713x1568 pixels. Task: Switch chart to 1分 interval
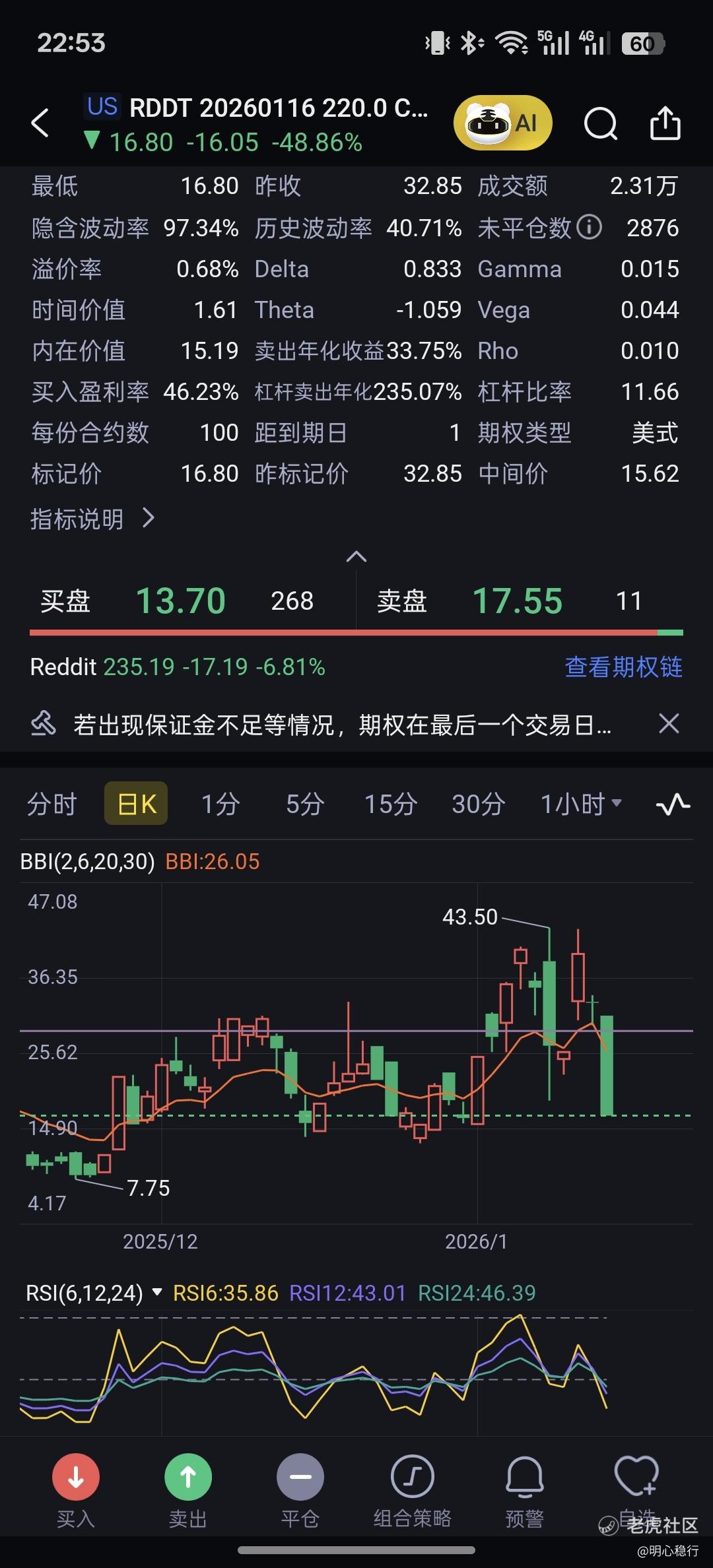(221, 804)
